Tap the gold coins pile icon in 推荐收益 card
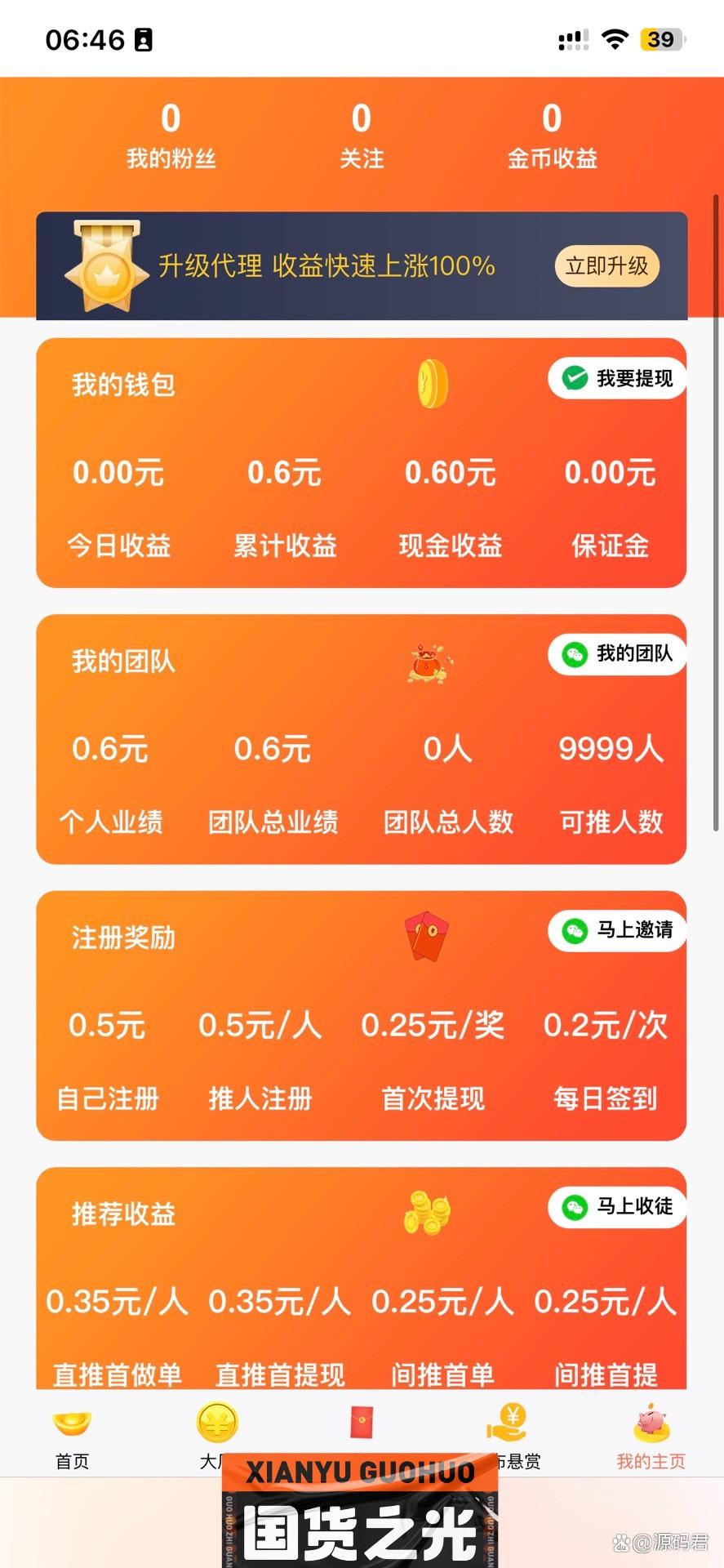The height and width of the screenshot is (1568, 724). tap(428, 1214)
